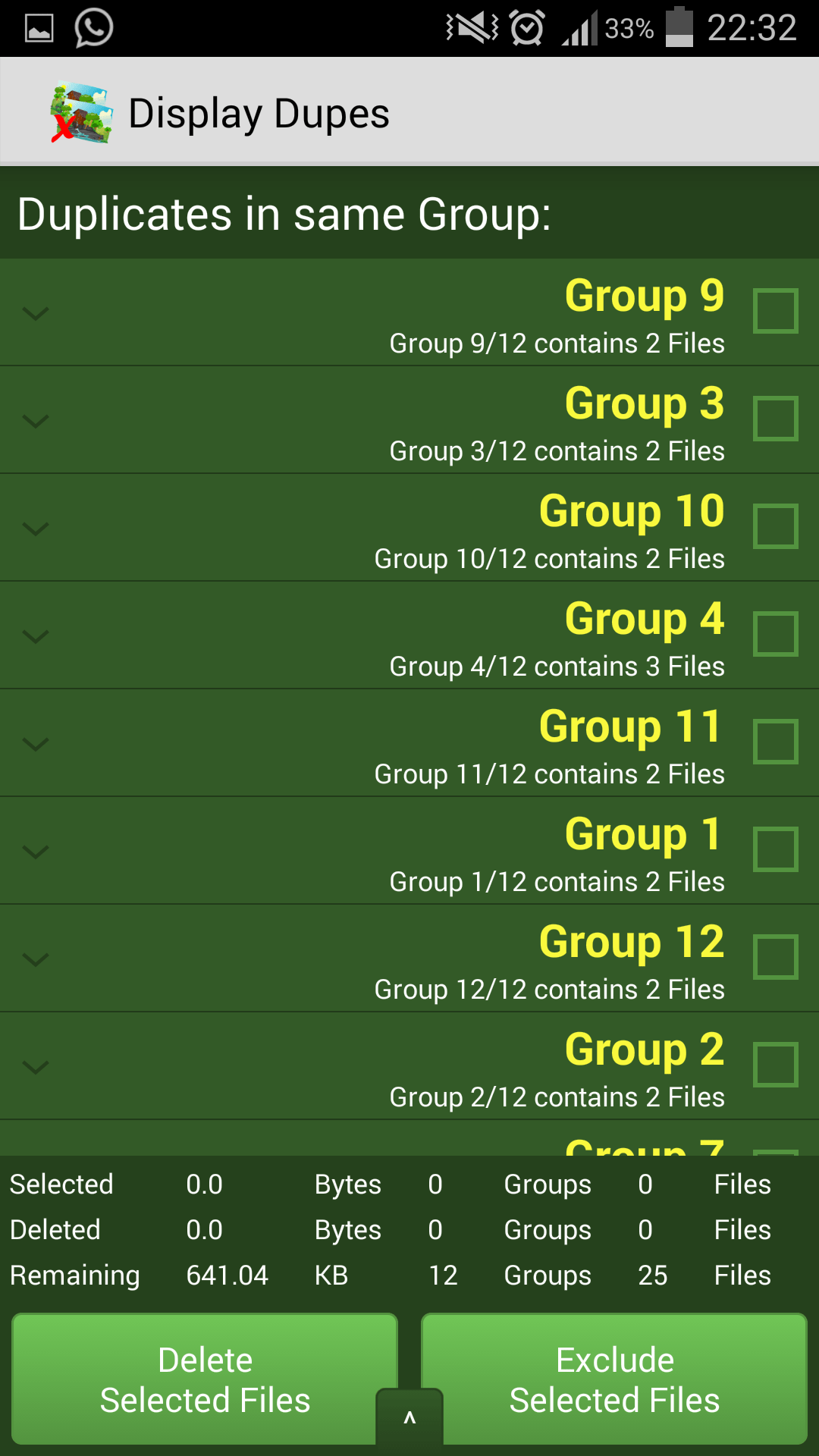
Task: Tap Exclude Selected Files button
Action: coord(614,1379)
